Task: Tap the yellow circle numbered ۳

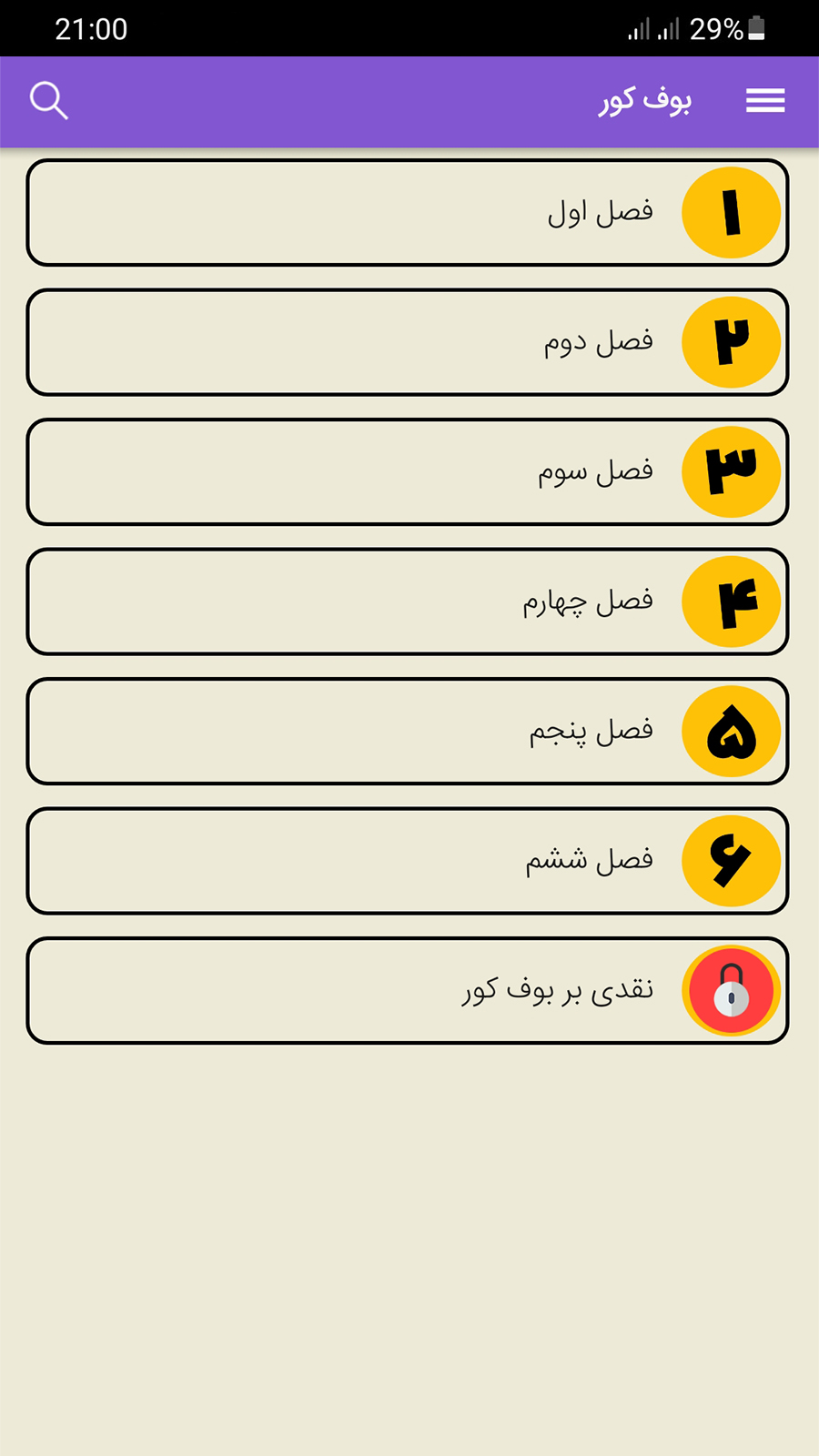Action: coord(732,471)
